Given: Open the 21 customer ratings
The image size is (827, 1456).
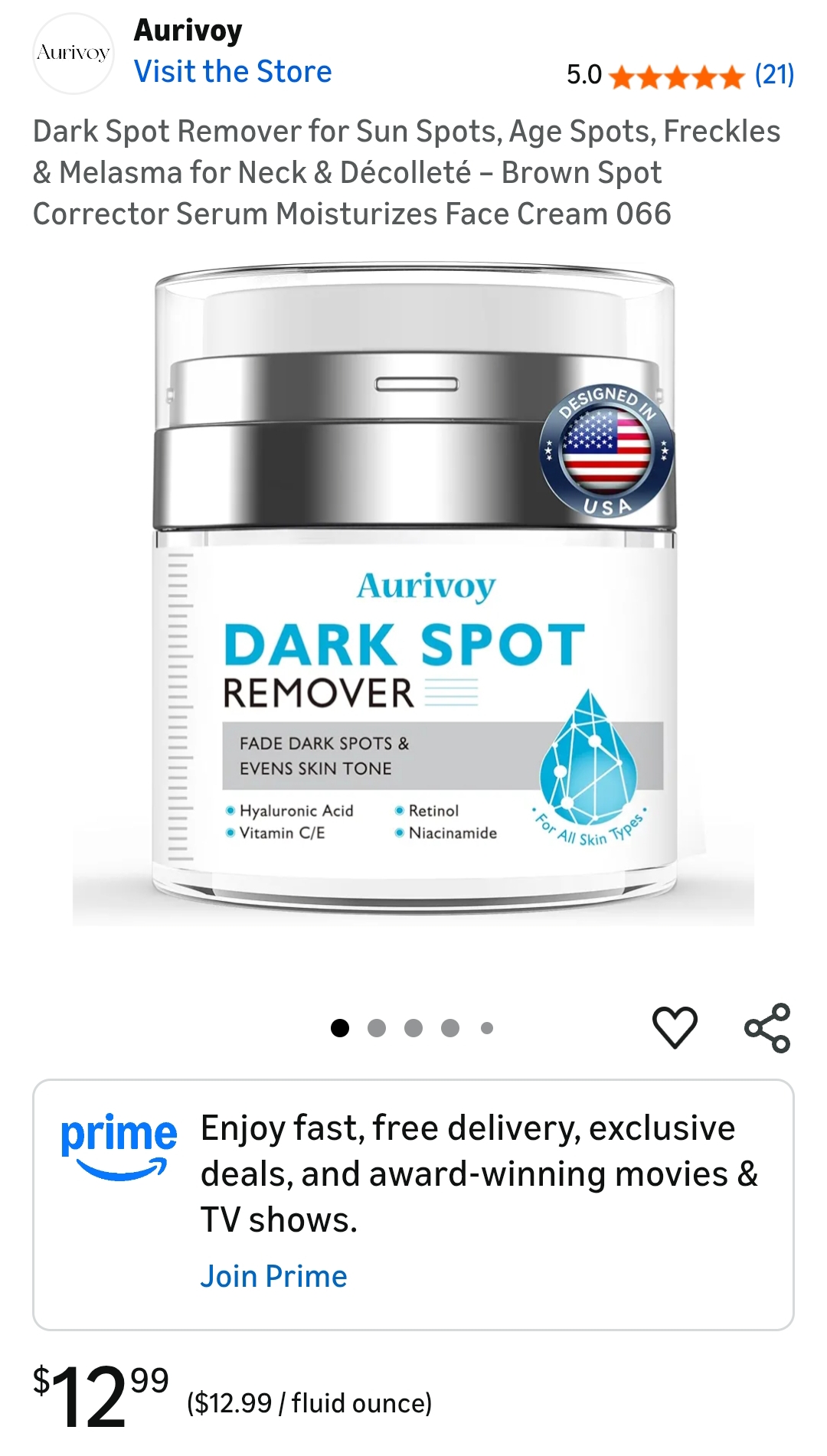Looking at the screenshot, I should click(773, 75).
